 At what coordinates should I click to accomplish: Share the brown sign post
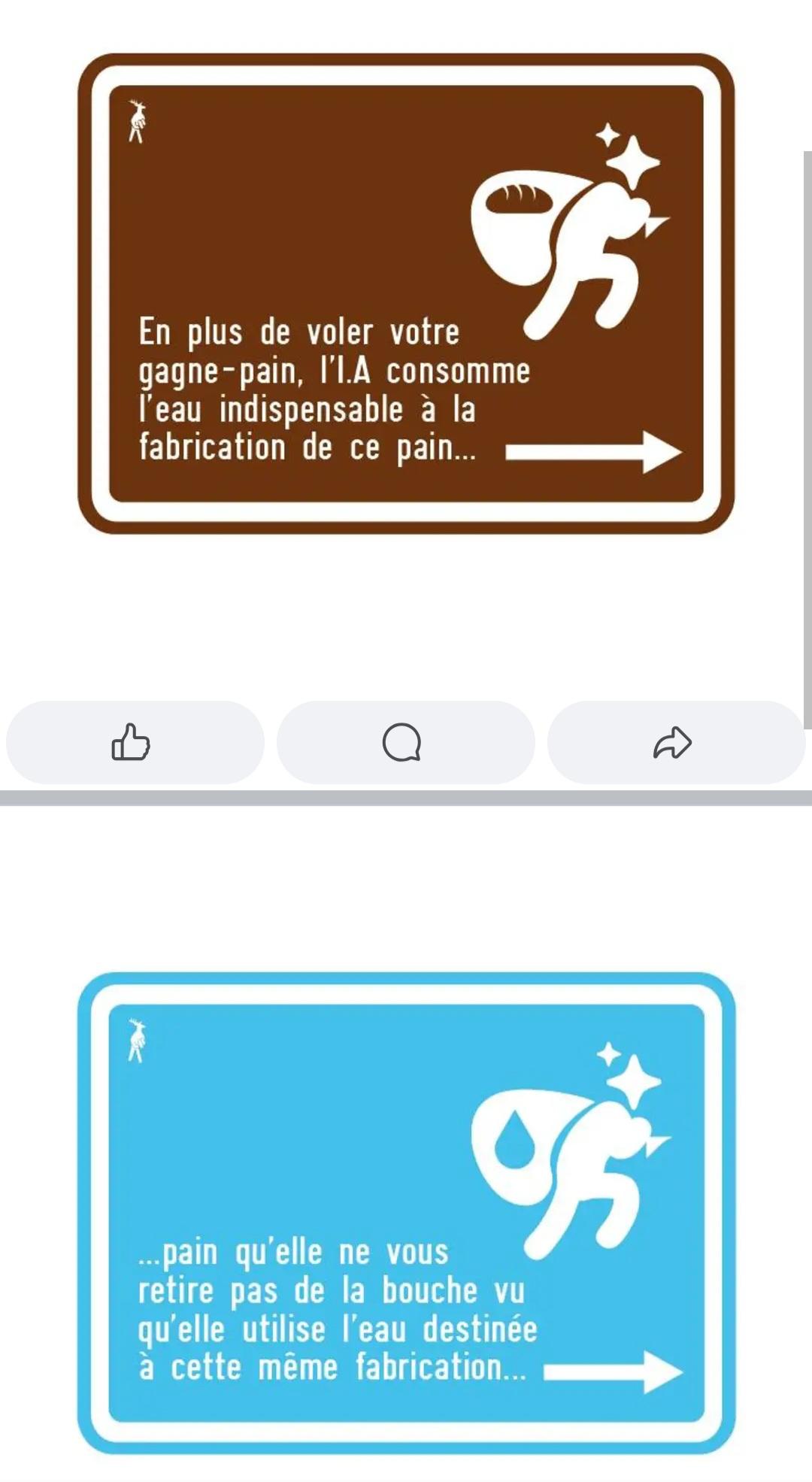click(x=674, y=743)
